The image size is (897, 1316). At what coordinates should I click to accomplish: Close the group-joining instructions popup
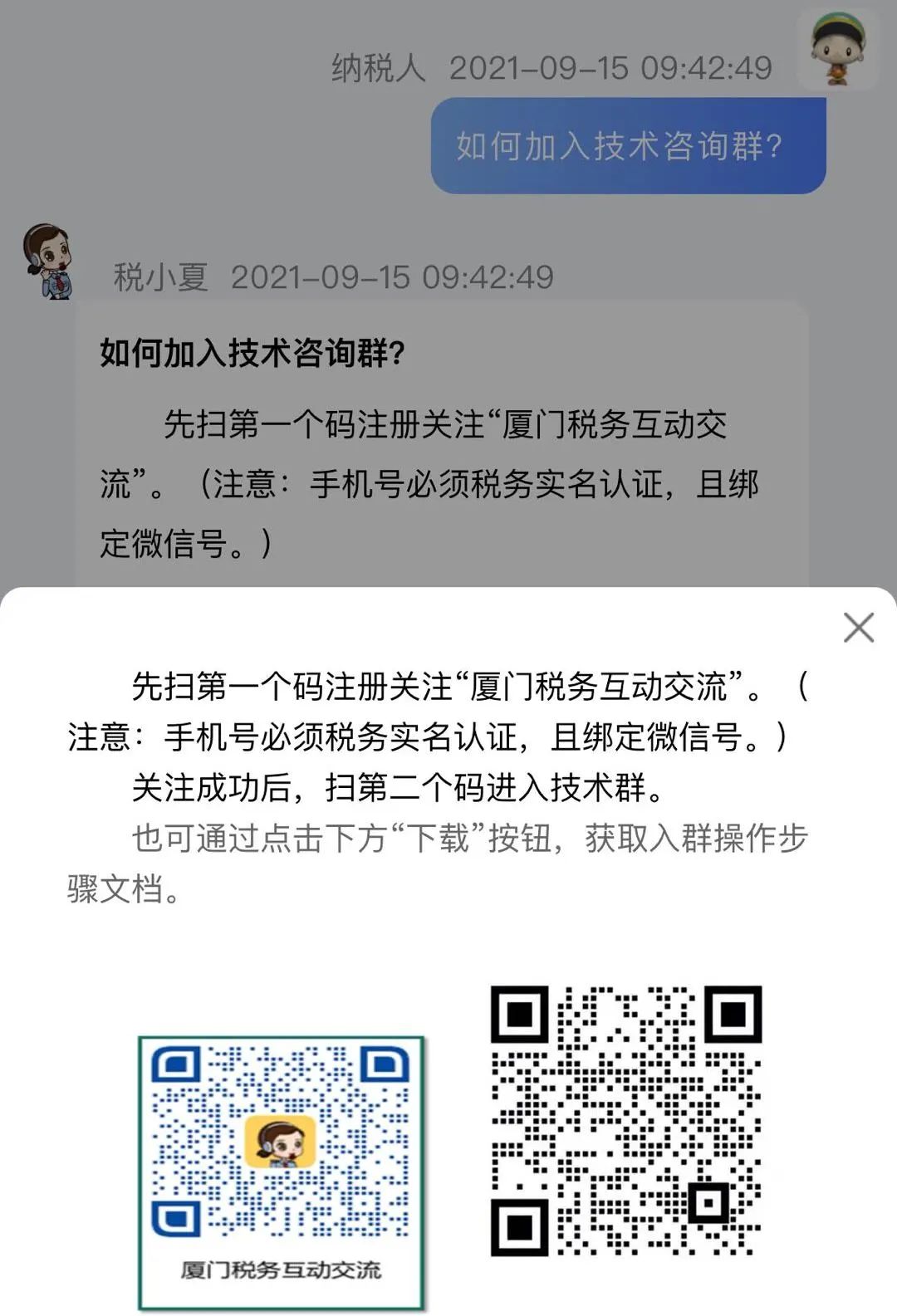click(x=858, y=628)
